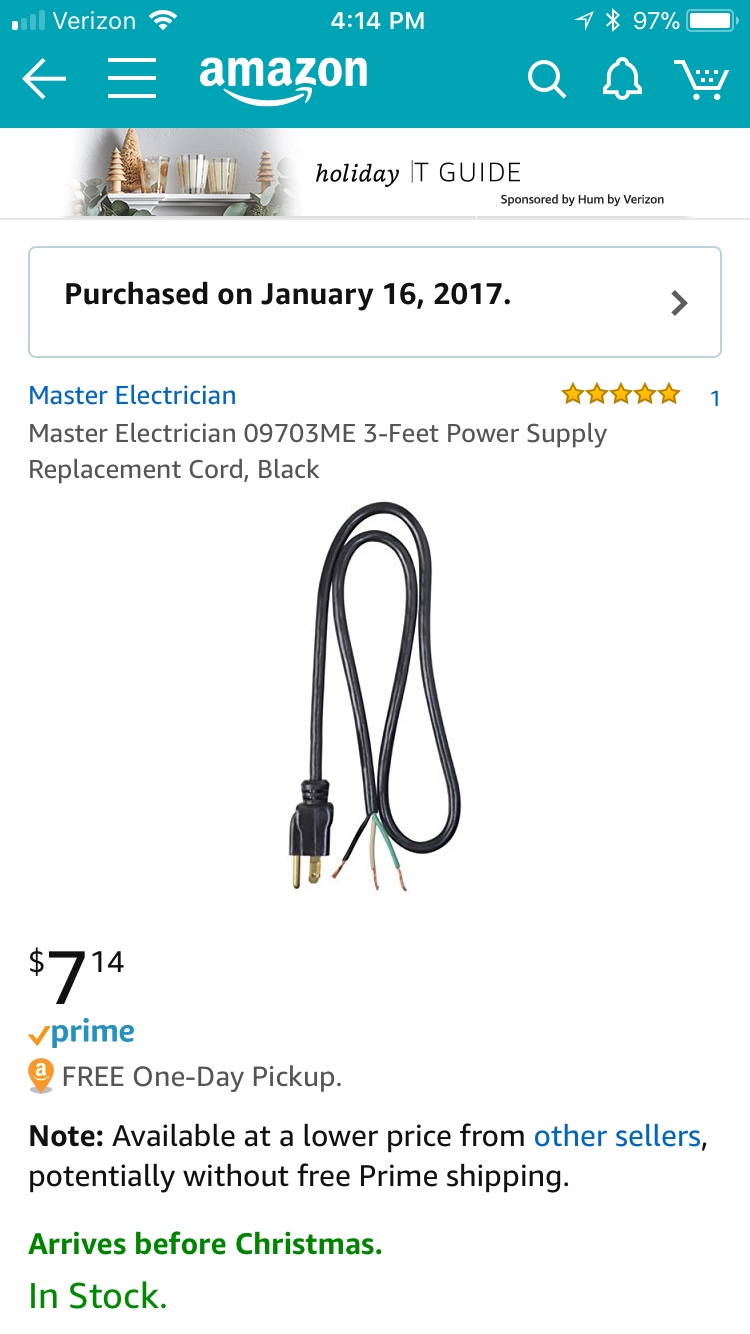Go back to the previous page
Screen dimensions: 750x1334
[x=44, y=78]
